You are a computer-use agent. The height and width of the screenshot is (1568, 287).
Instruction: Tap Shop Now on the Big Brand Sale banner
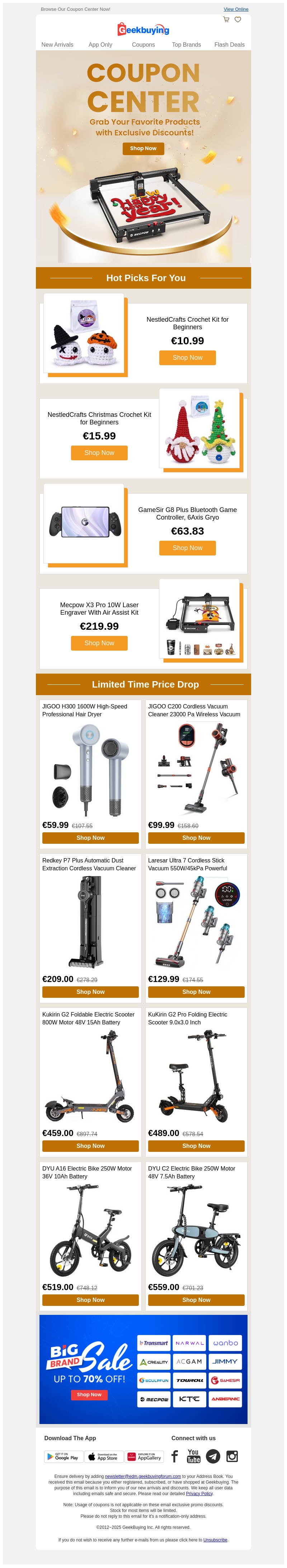coord(89,1394)
